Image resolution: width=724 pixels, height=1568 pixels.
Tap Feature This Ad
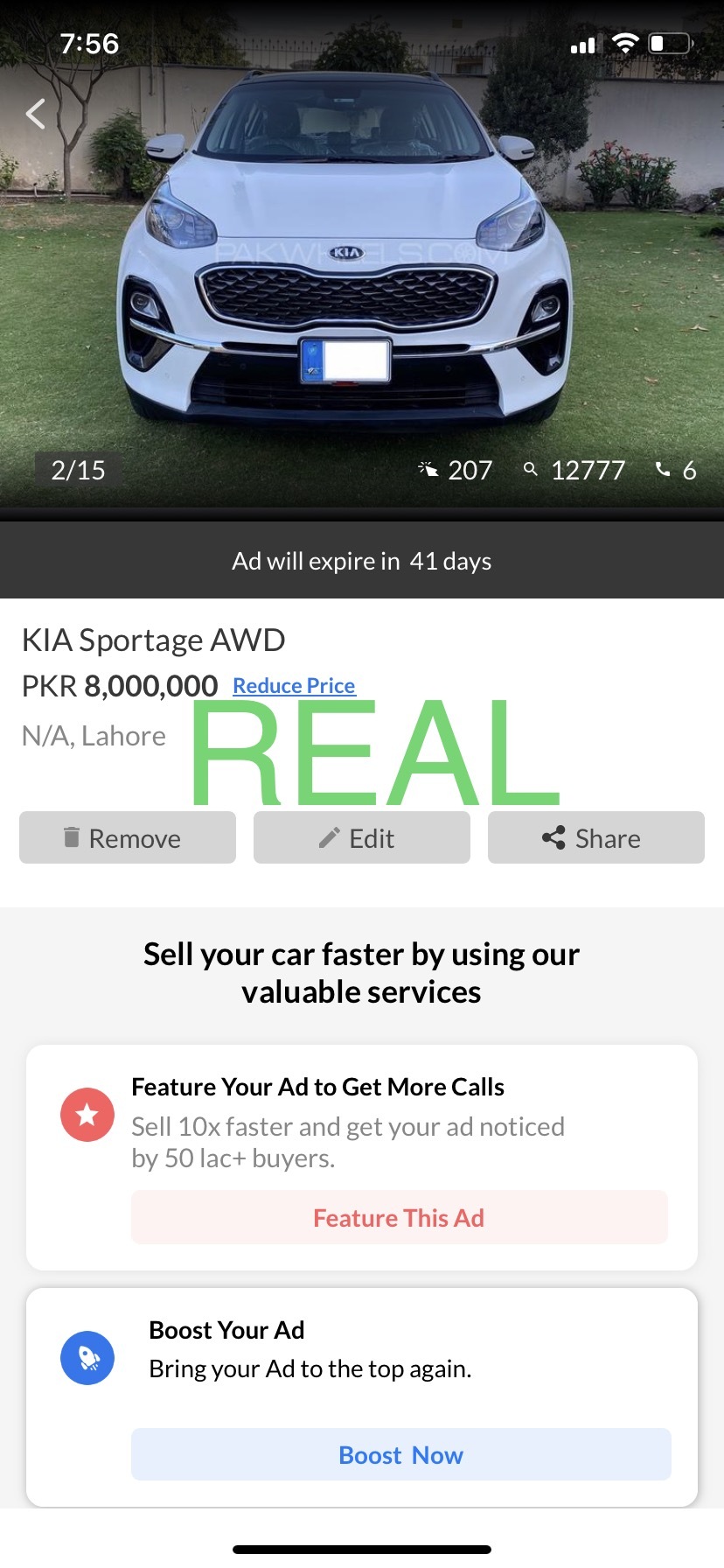(400, 1217)
